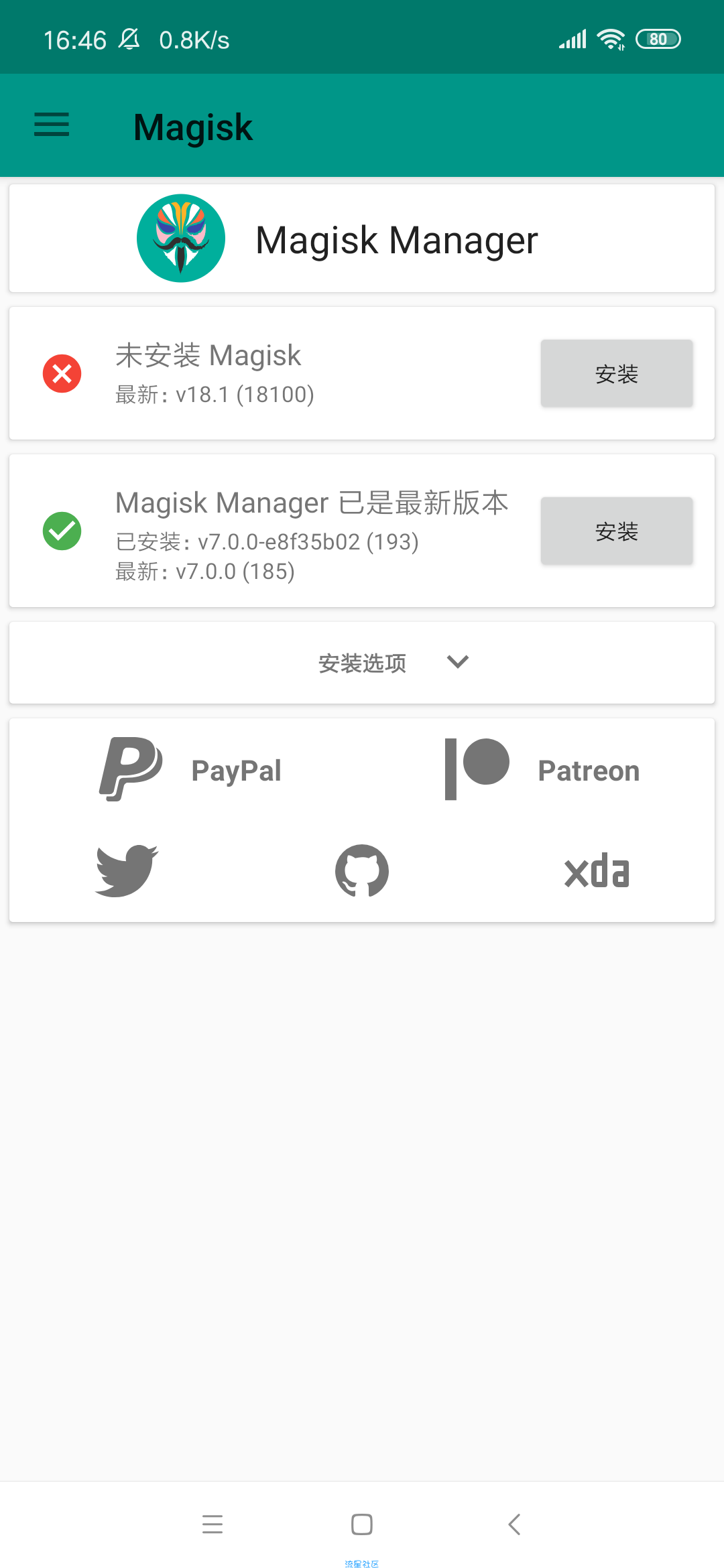The height and width of the screenshot is (1568, 724).
Task: Open the hamburger drawer menu
Action: (x=52, y=125)
